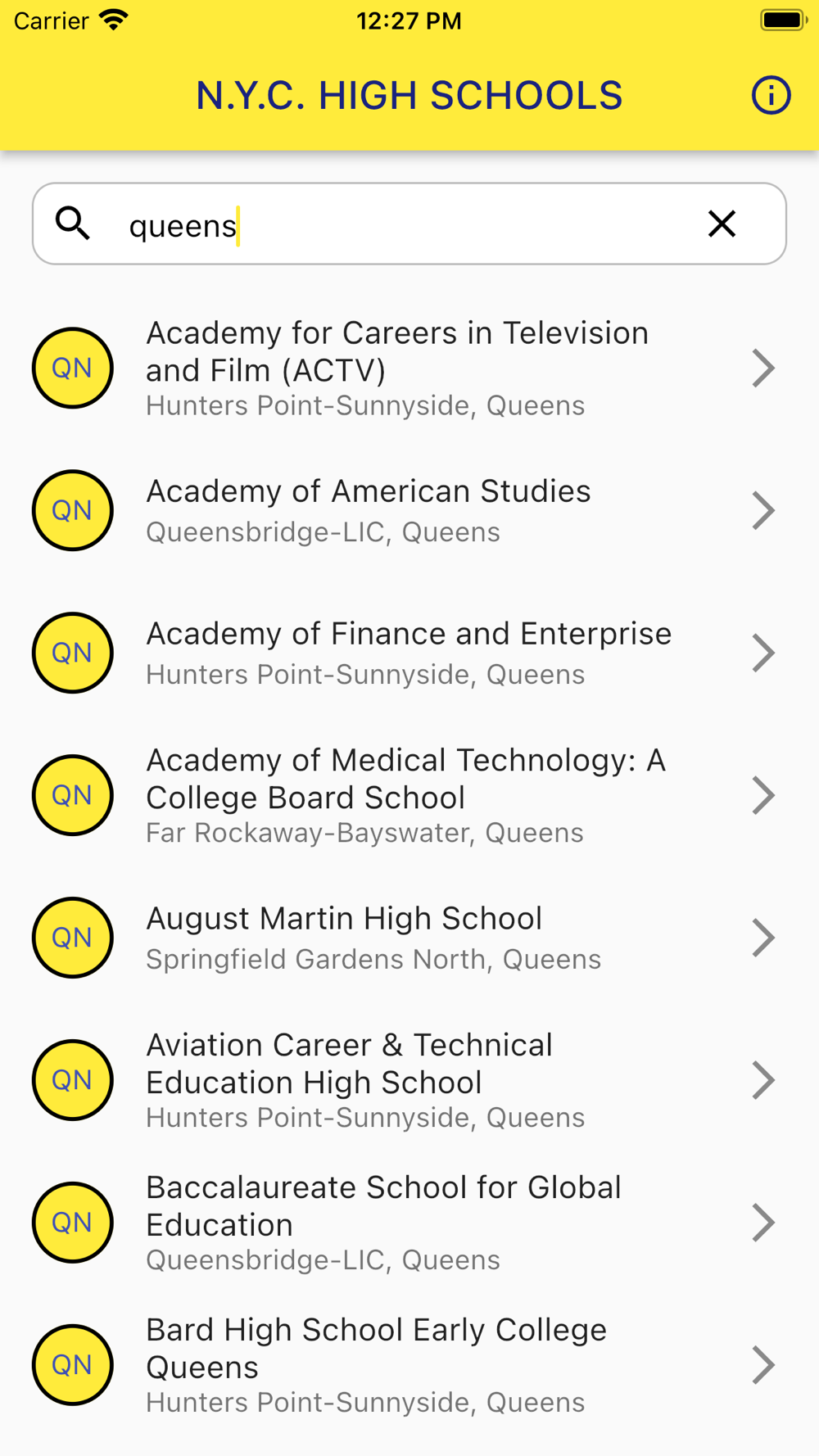Open the info icon in the header

pos(771,96)
